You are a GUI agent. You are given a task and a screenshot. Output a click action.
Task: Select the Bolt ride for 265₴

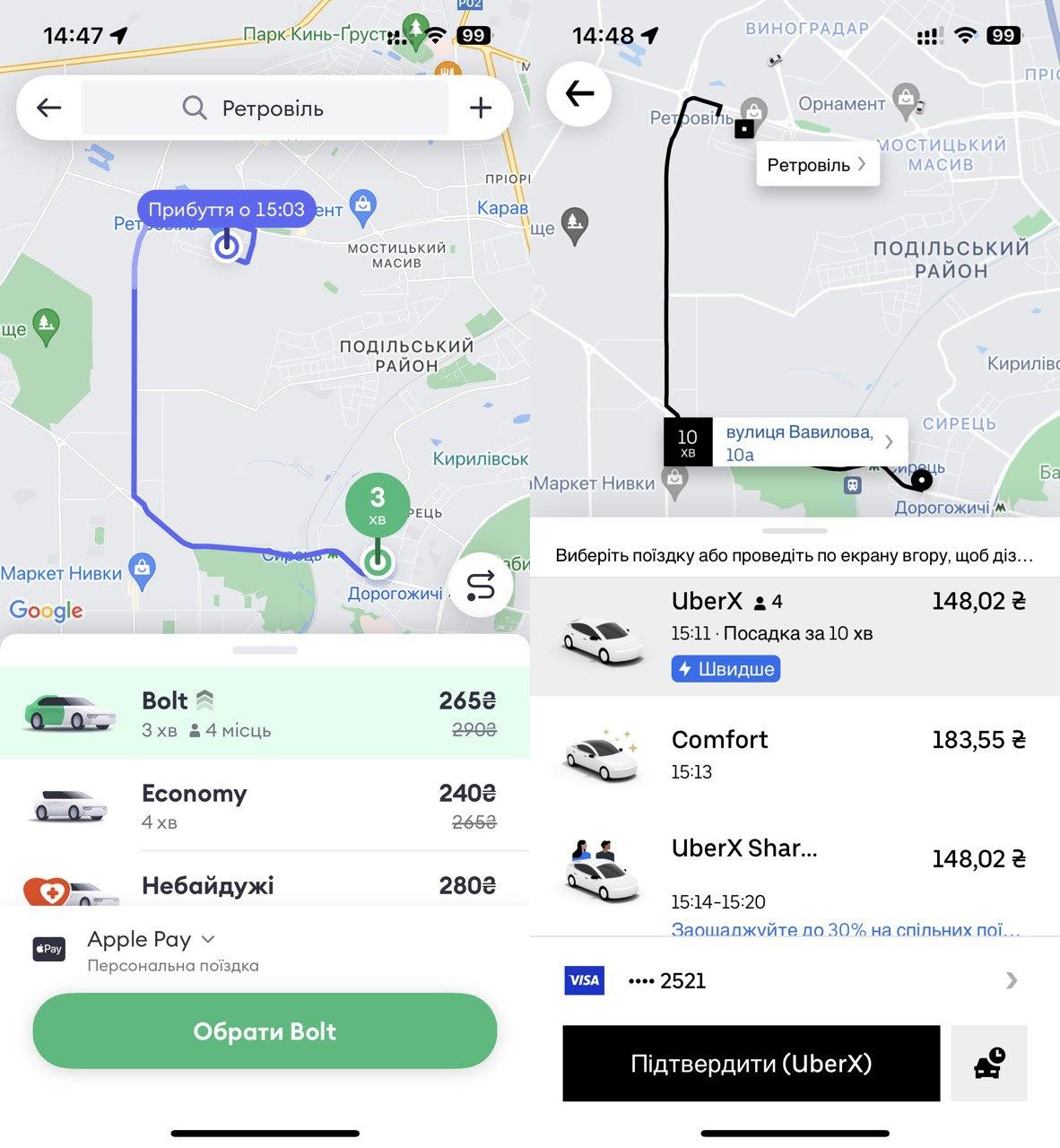(x=265, y=714)
